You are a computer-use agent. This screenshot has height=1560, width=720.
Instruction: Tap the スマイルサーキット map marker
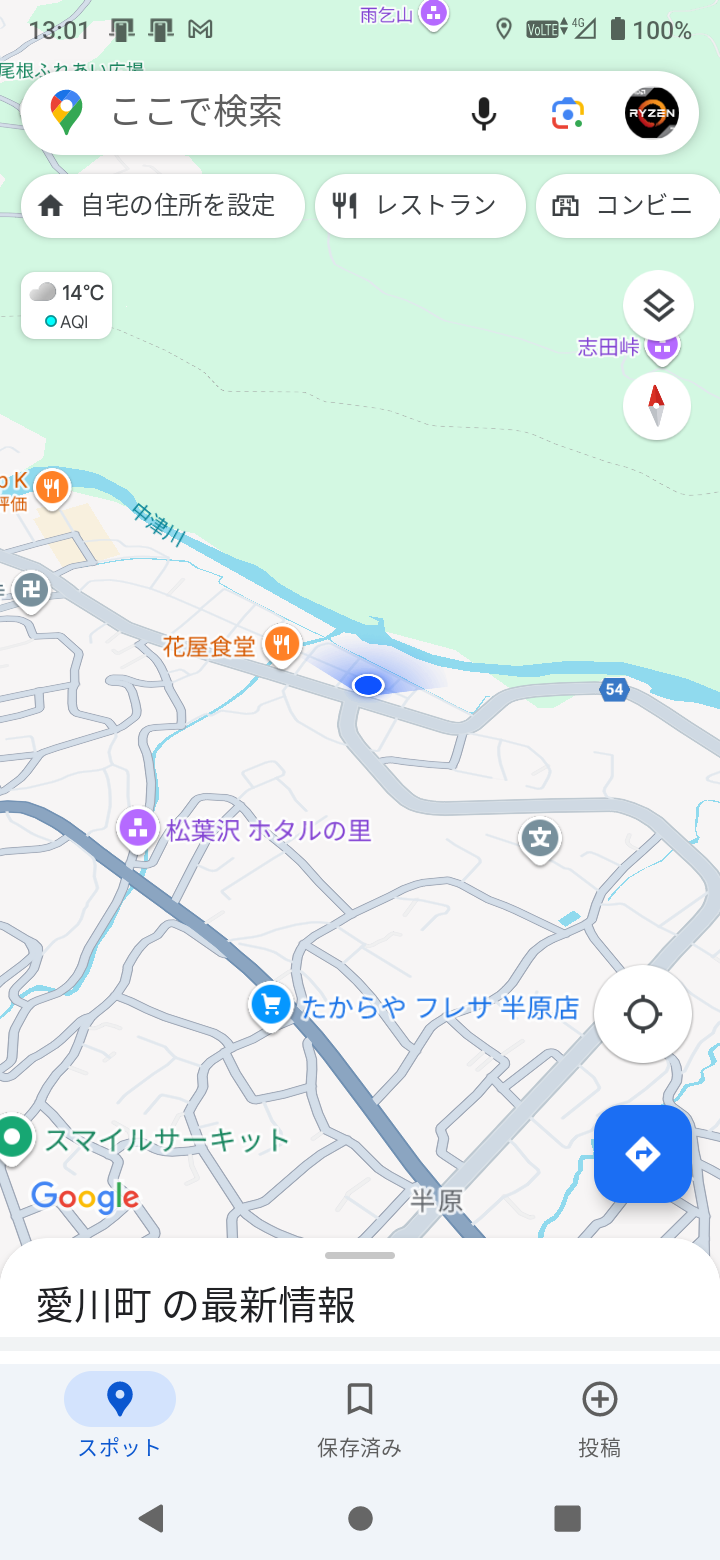pos(14,1139)
